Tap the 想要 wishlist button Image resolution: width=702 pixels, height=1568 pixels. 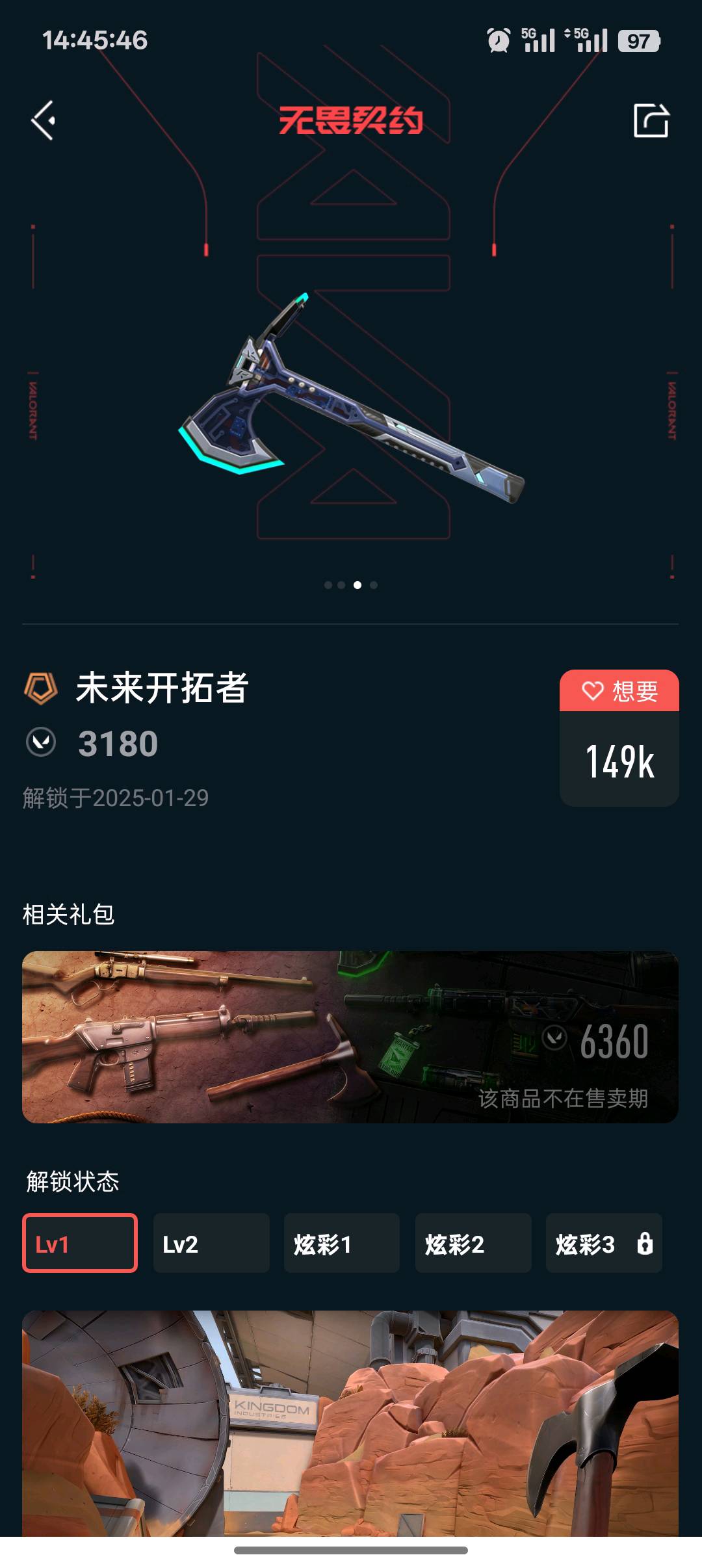click(x=619, y=691)
